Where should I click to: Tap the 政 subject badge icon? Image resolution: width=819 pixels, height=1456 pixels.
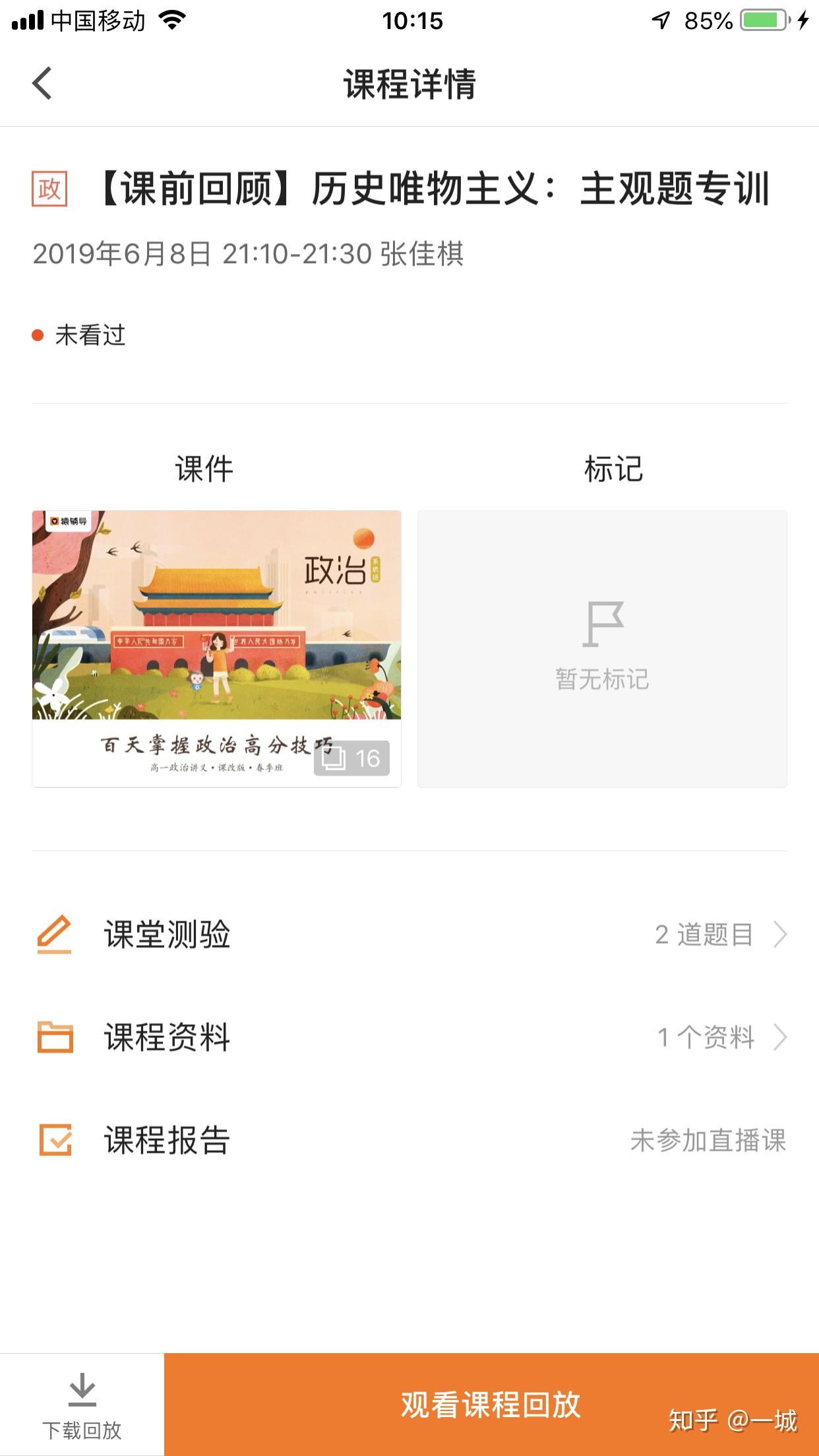tap(50, 188)
